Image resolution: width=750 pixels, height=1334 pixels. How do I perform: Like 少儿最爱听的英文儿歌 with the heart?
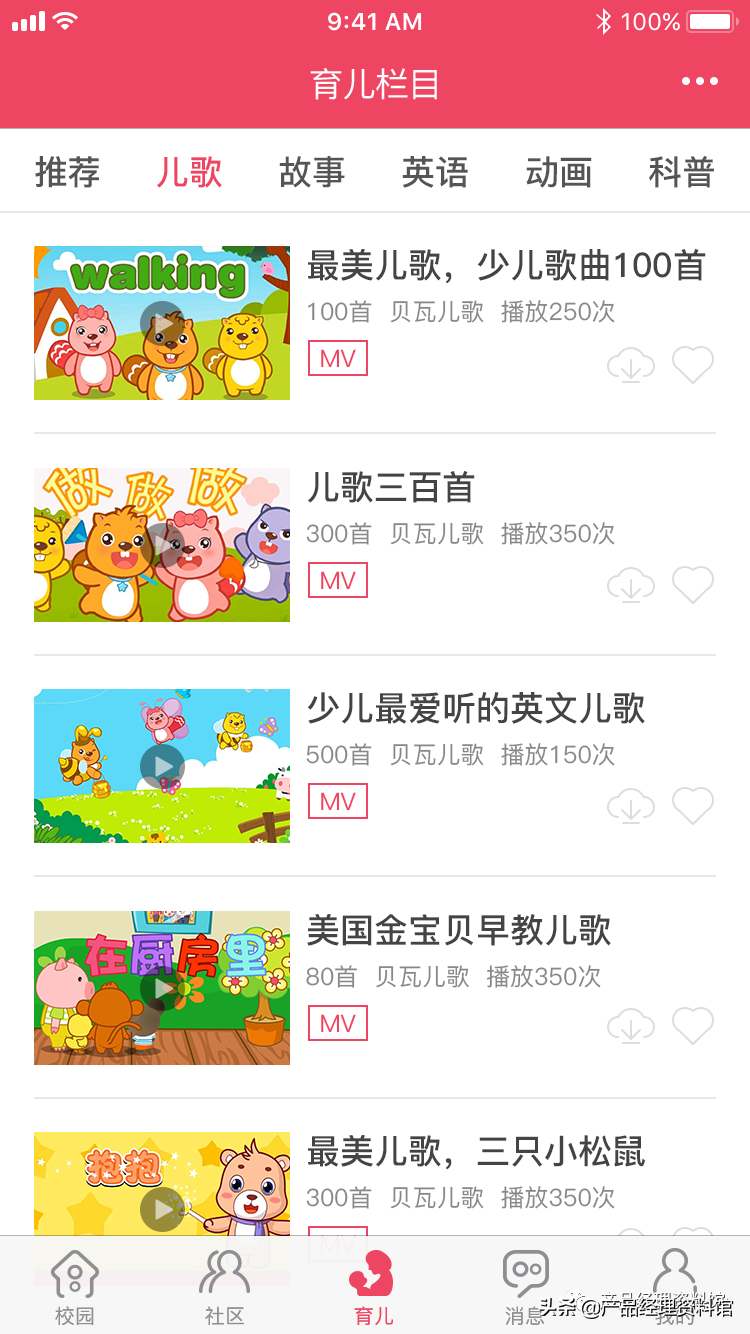(693, 806)
